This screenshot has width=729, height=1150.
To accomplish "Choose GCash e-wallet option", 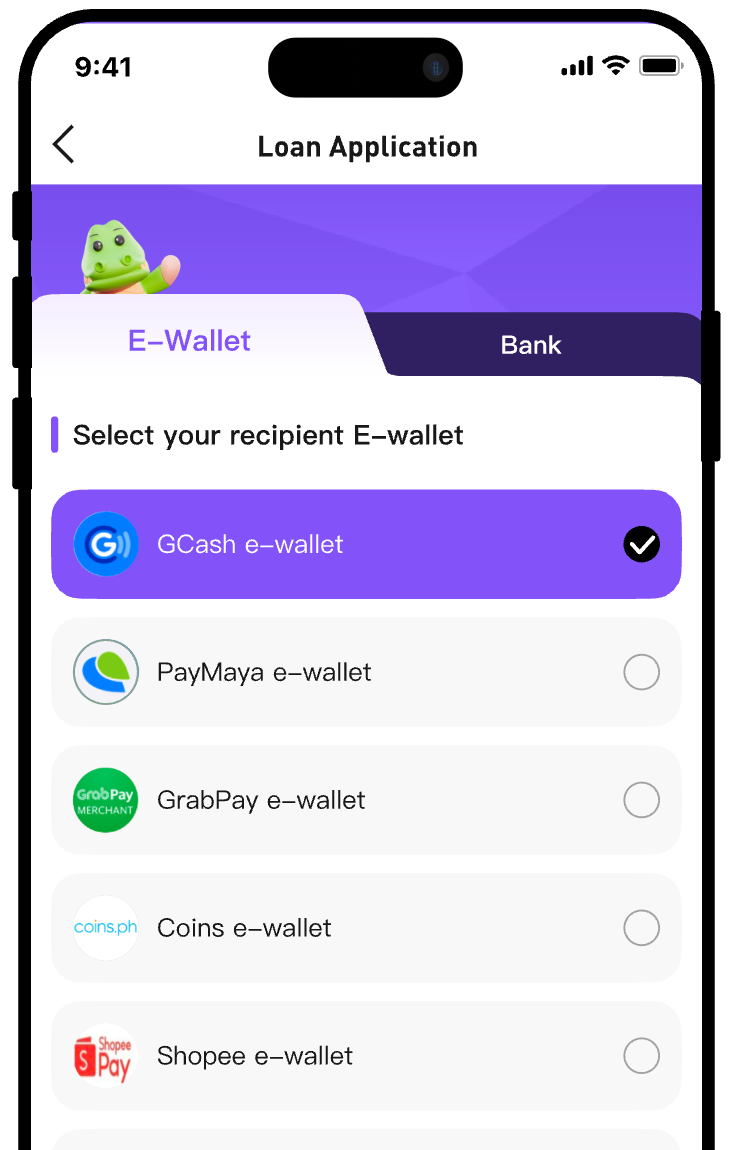I will point(366,544).
